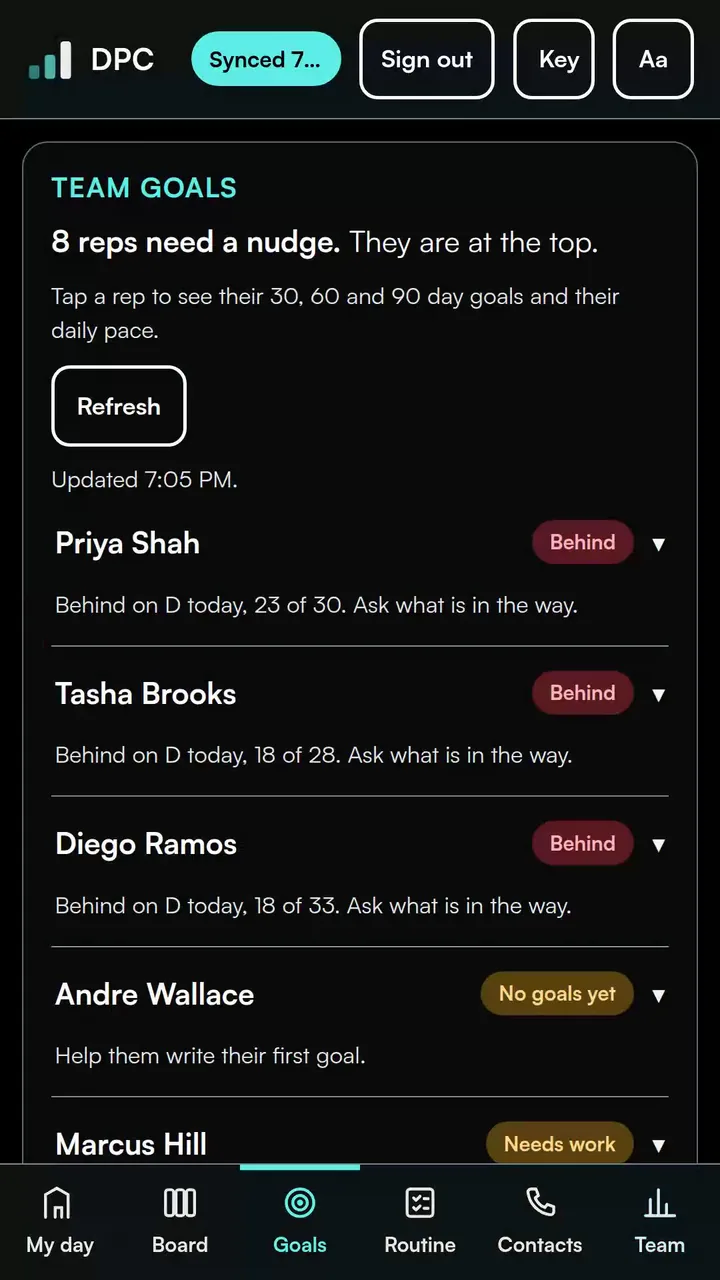Tap the Synced status chip
This screenshot has width=720, height=1280.
(x=266, y=59)
